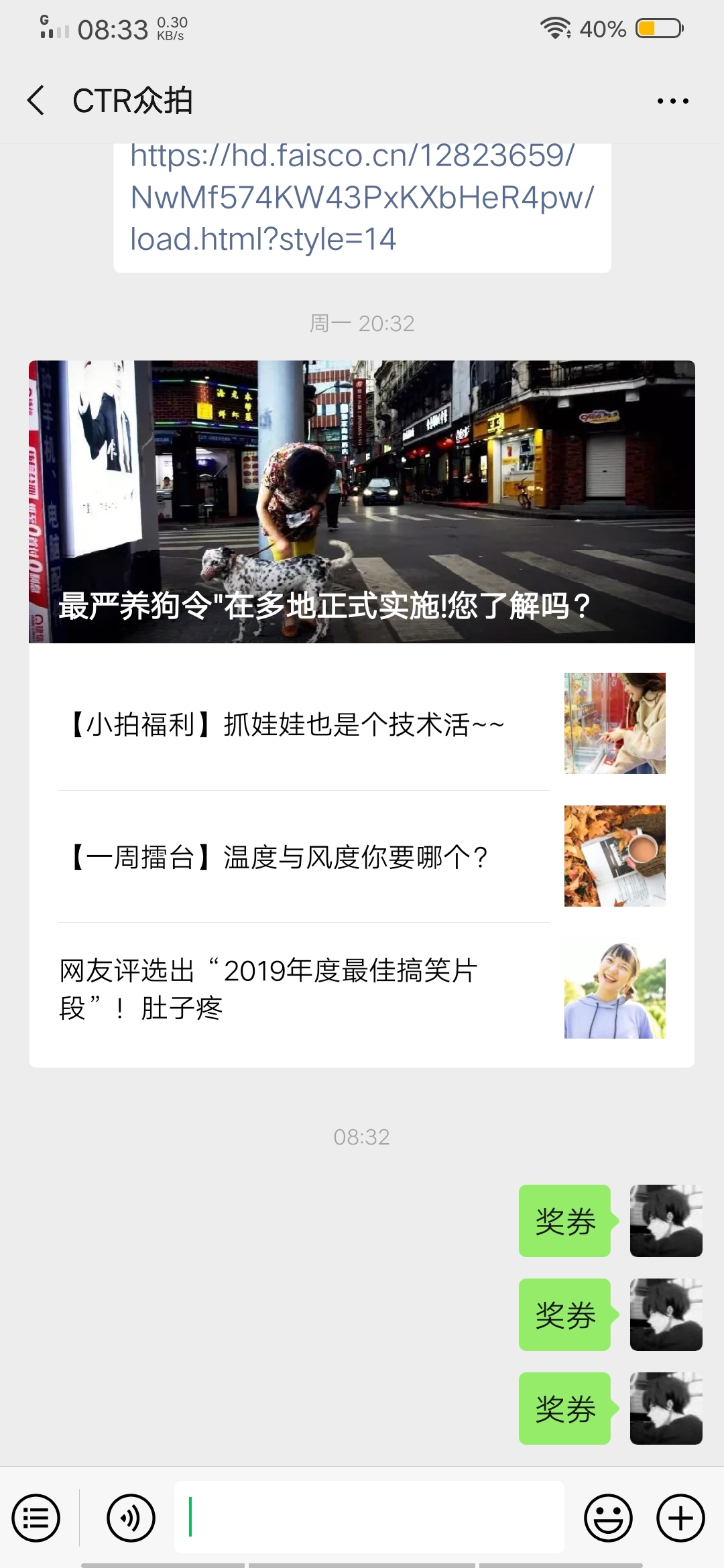The height and width of the screenshot is (1568, 724).
Task: Open the emoji picker
Action: pos(608,1518)
